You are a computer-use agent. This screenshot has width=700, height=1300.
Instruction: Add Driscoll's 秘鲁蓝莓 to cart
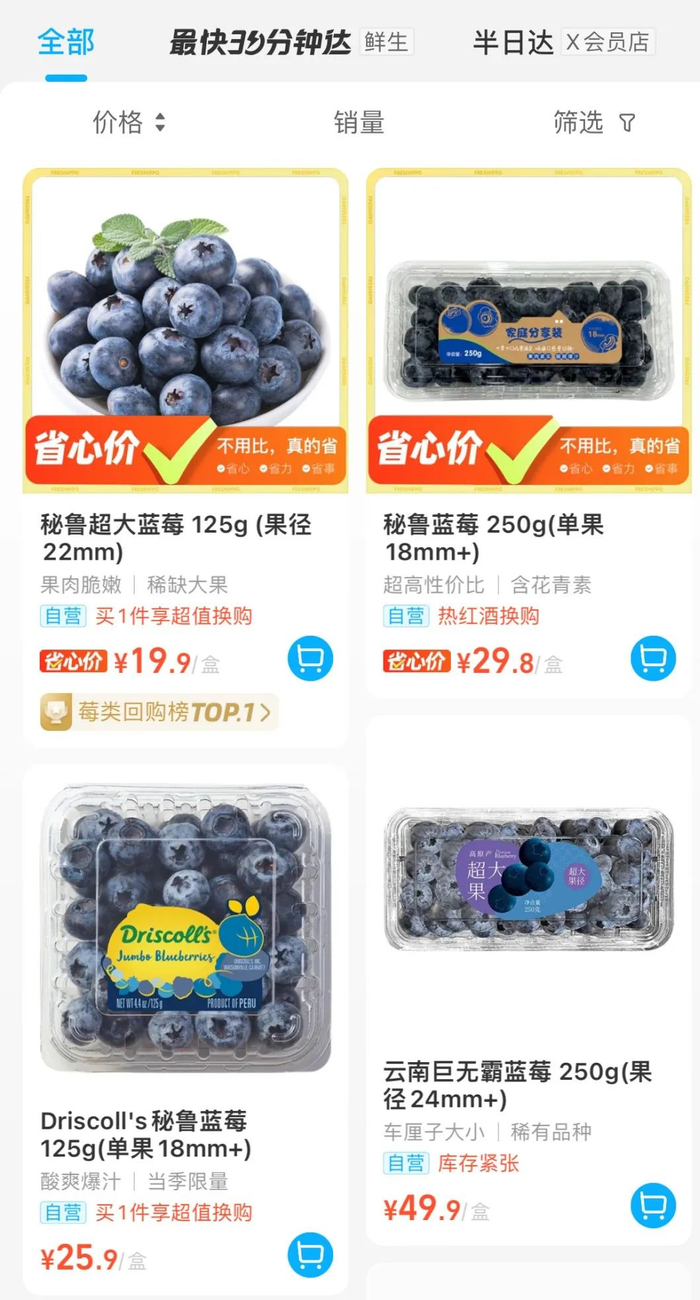310,1256
